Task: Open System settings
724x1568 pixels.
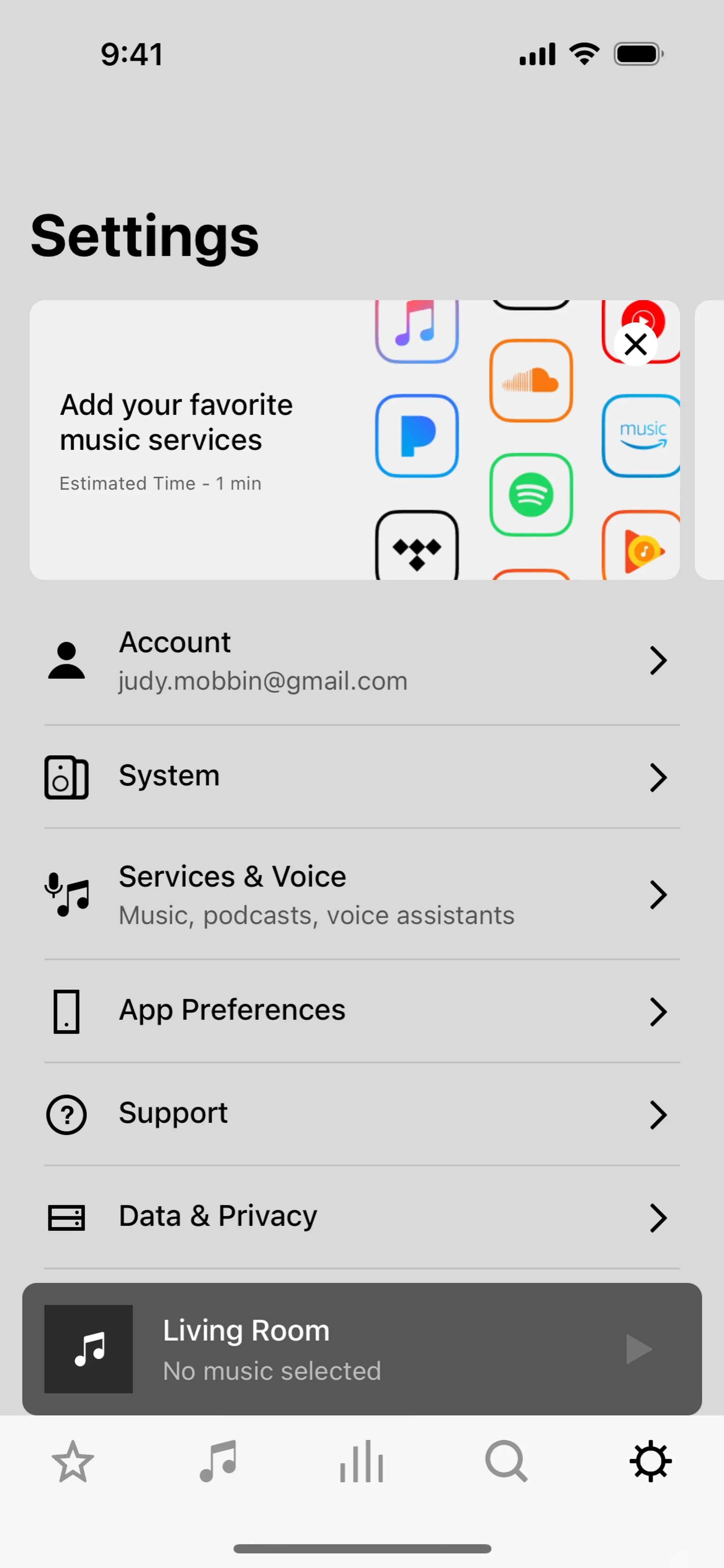Action: (x=362, y=777)
